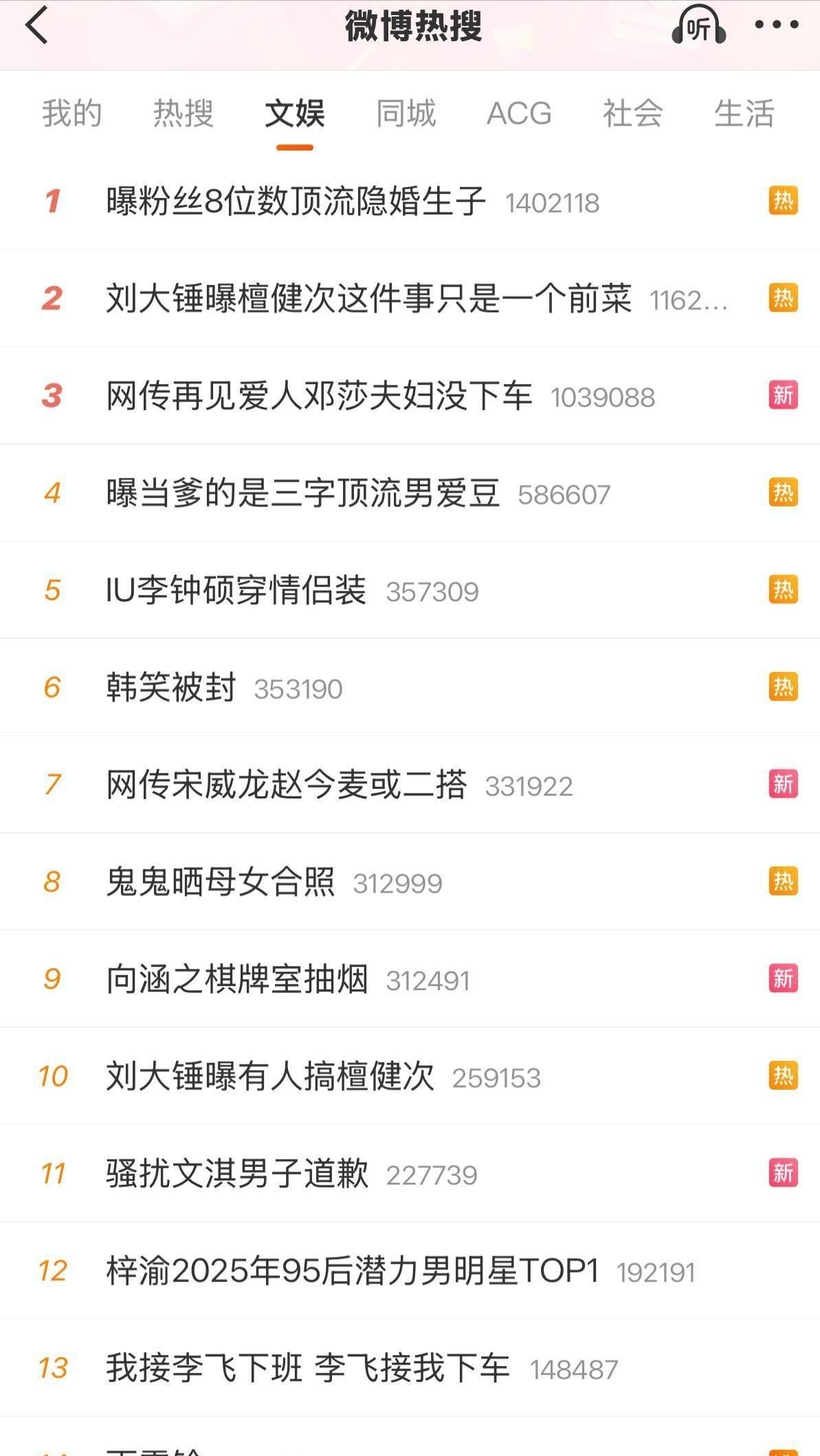Select the 社会 tab
Image resolution: width=820 pixels, height=1456 pixels.
632,113
